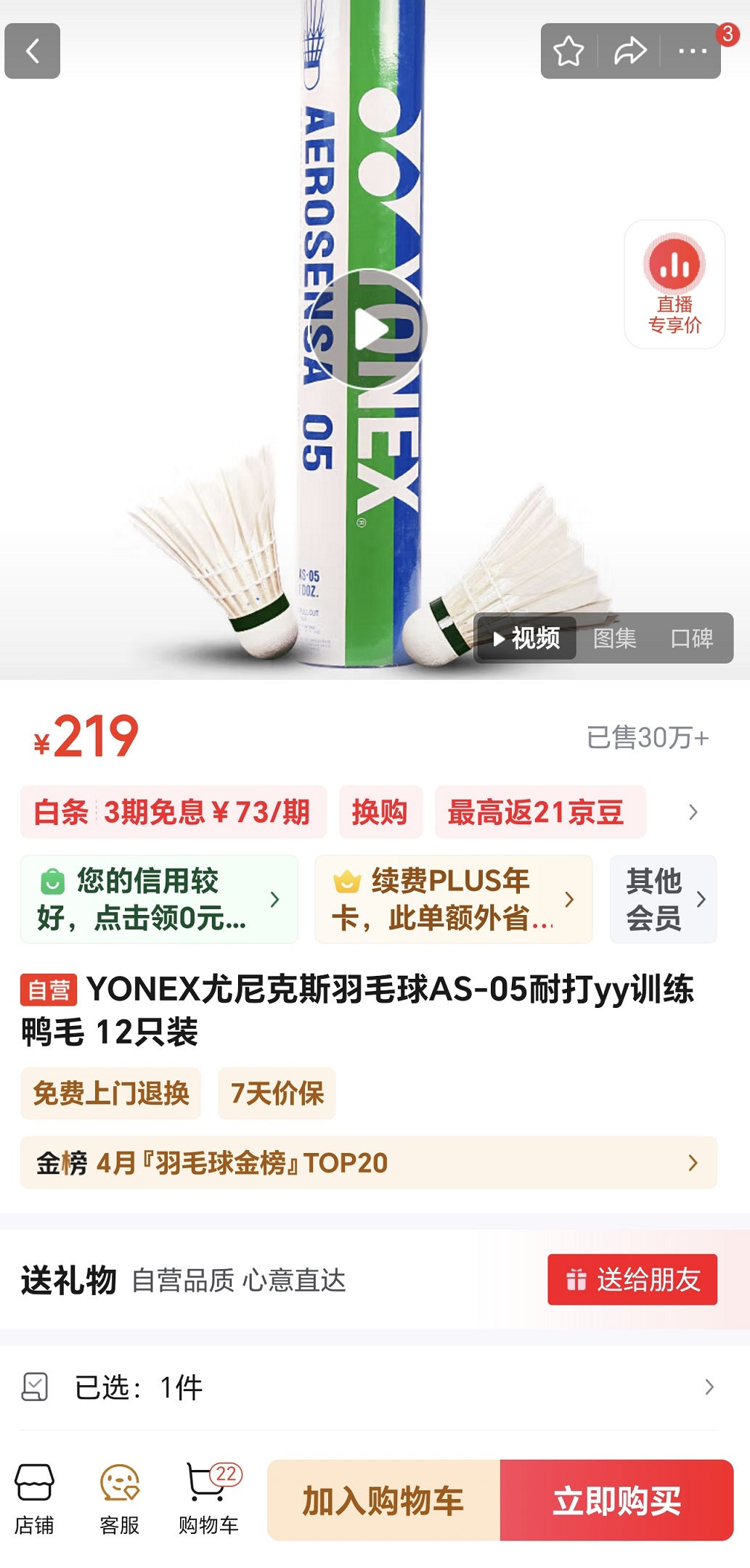Screen dimensions: 750x1568
Task: Expand the promotions row with 白条 3期免息
Action: [x=693, y=812]
